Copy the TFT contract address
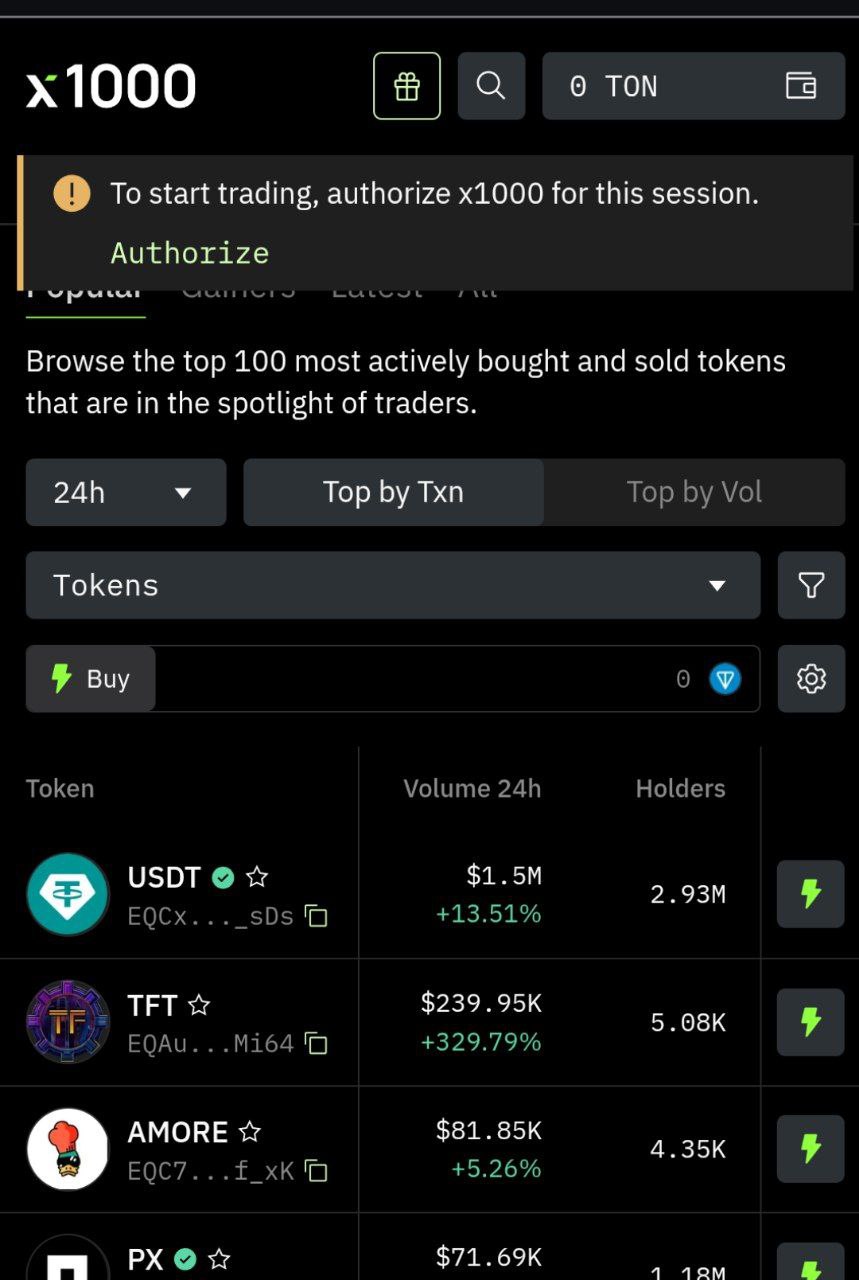 pyautogui.click(x=317, y=1044)
